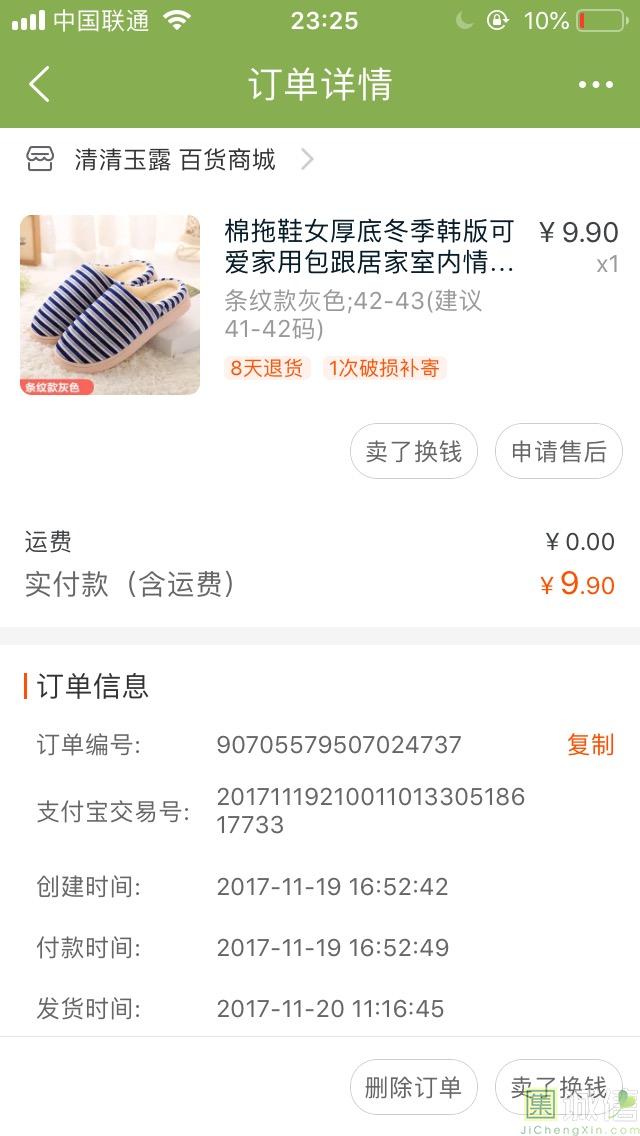Tap 卖了换钱 next to 删除订单
The height and width of the screenshot is (1136, 640).
pyautogui.click(x=558, y=1087)
